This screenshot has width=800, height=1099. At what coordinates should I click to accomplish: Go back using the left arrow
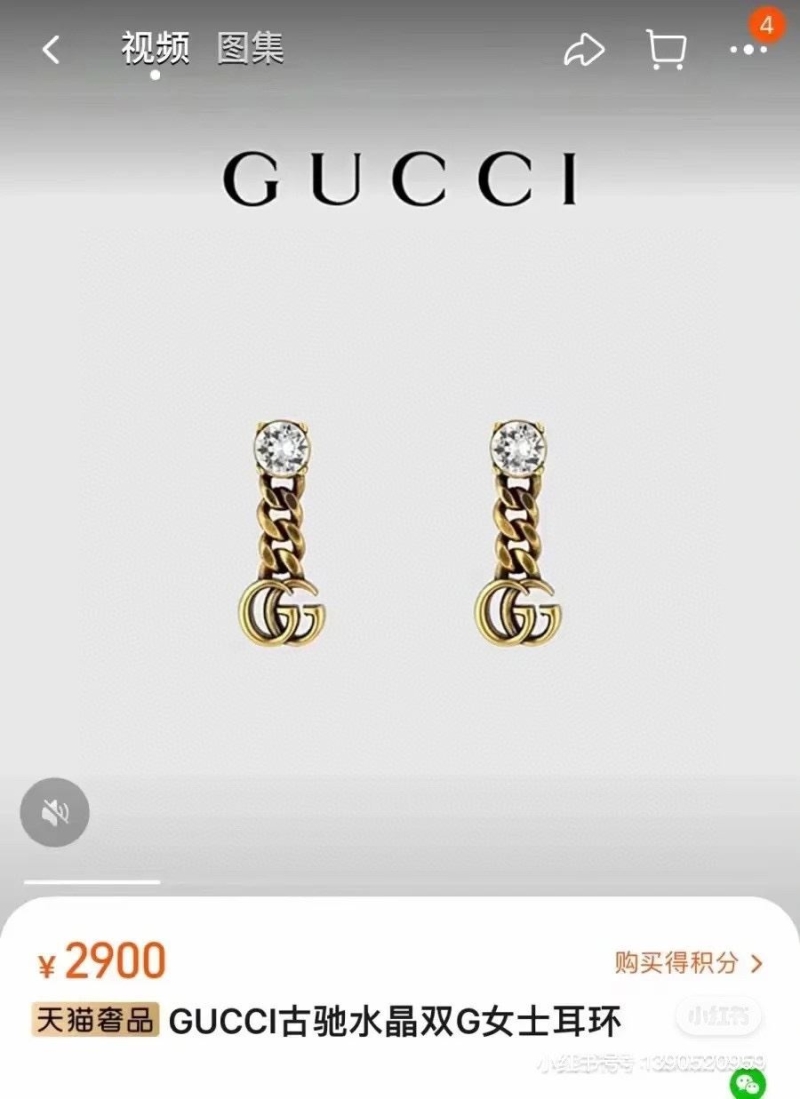tap(48, 47)
